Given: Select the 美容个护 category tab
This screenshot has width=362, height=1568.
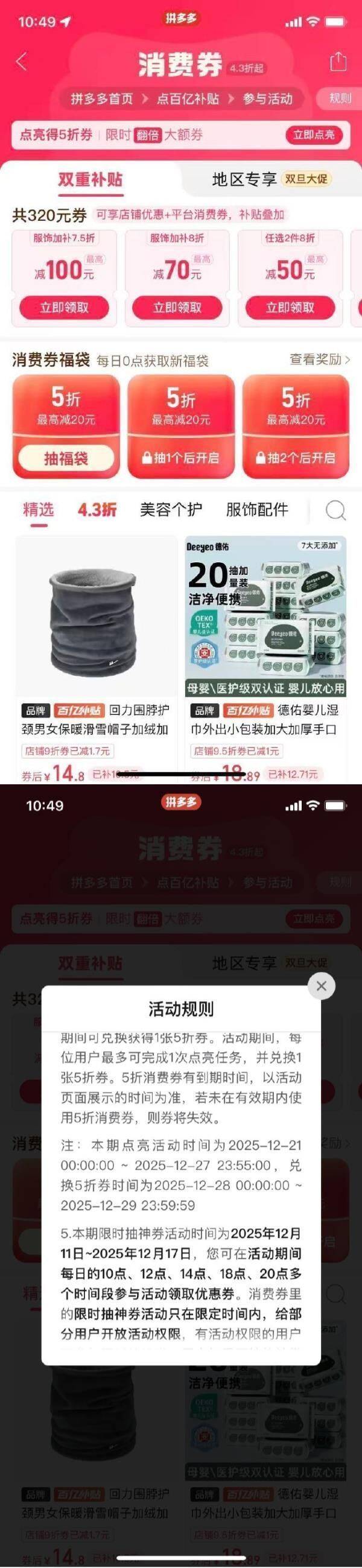Looking at the screenshot, I should (x=171, y=509).
